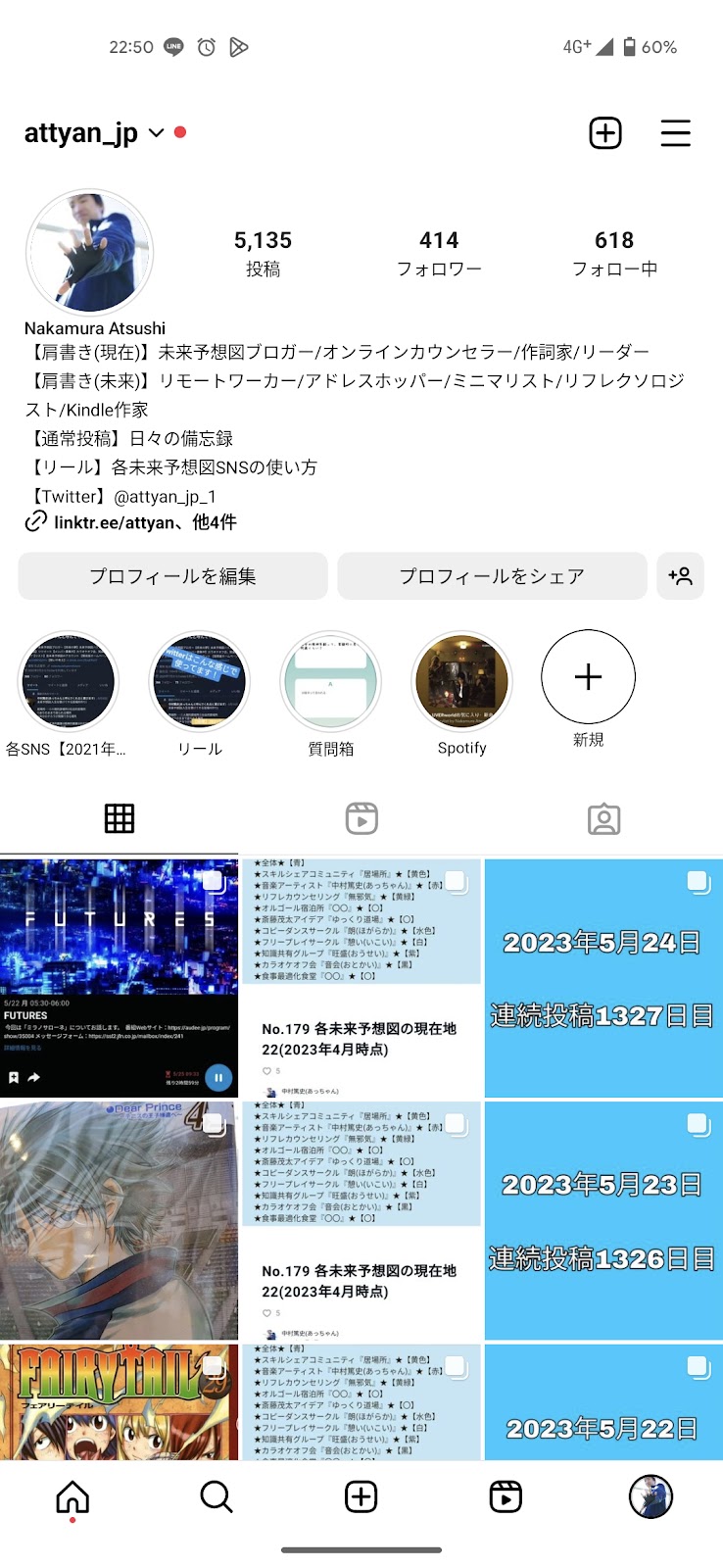Open the discover people icon button
Image resolution: width=723 pixels, height=1568 pixels.
pyautogui.click(x=680, y=576)
